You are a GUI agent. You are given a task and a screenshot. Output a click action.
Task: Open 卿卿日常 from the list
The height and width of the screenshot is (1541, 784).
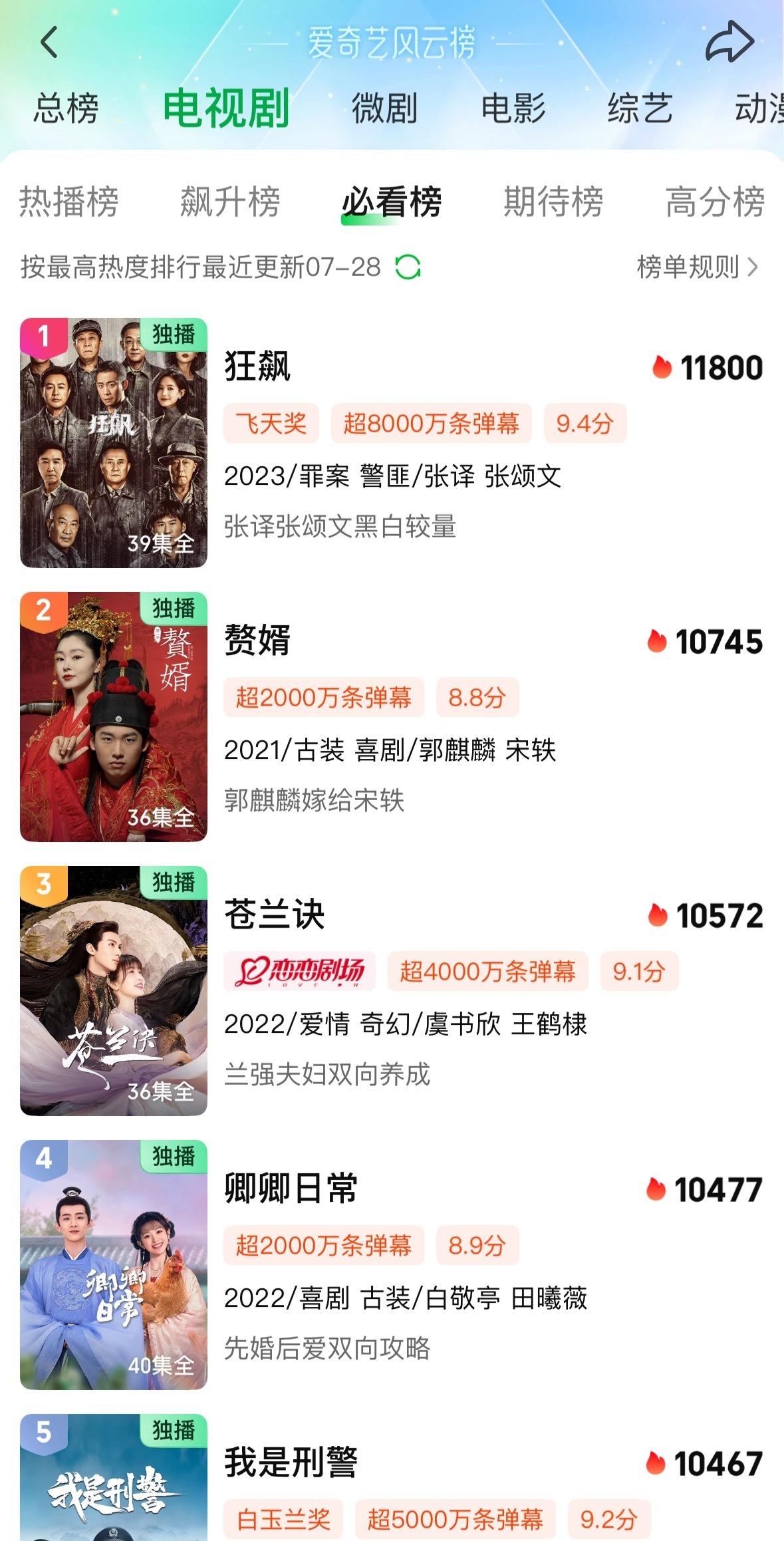pos(392,1265)
